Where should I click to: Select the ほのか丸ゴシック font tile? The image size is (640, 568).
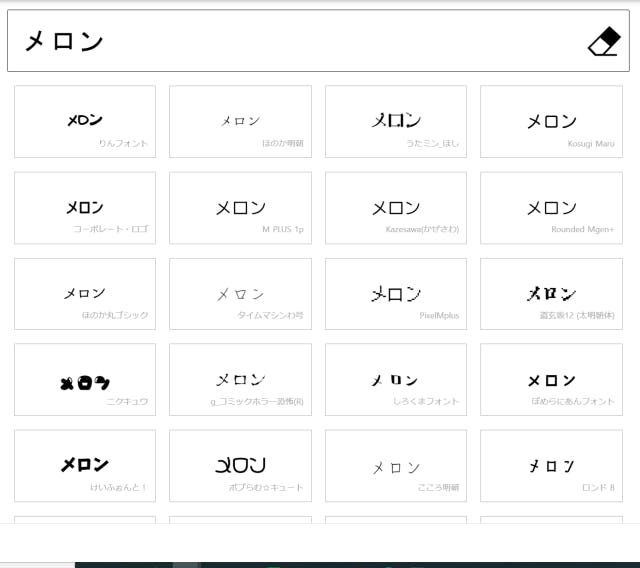tap(85, 294)
